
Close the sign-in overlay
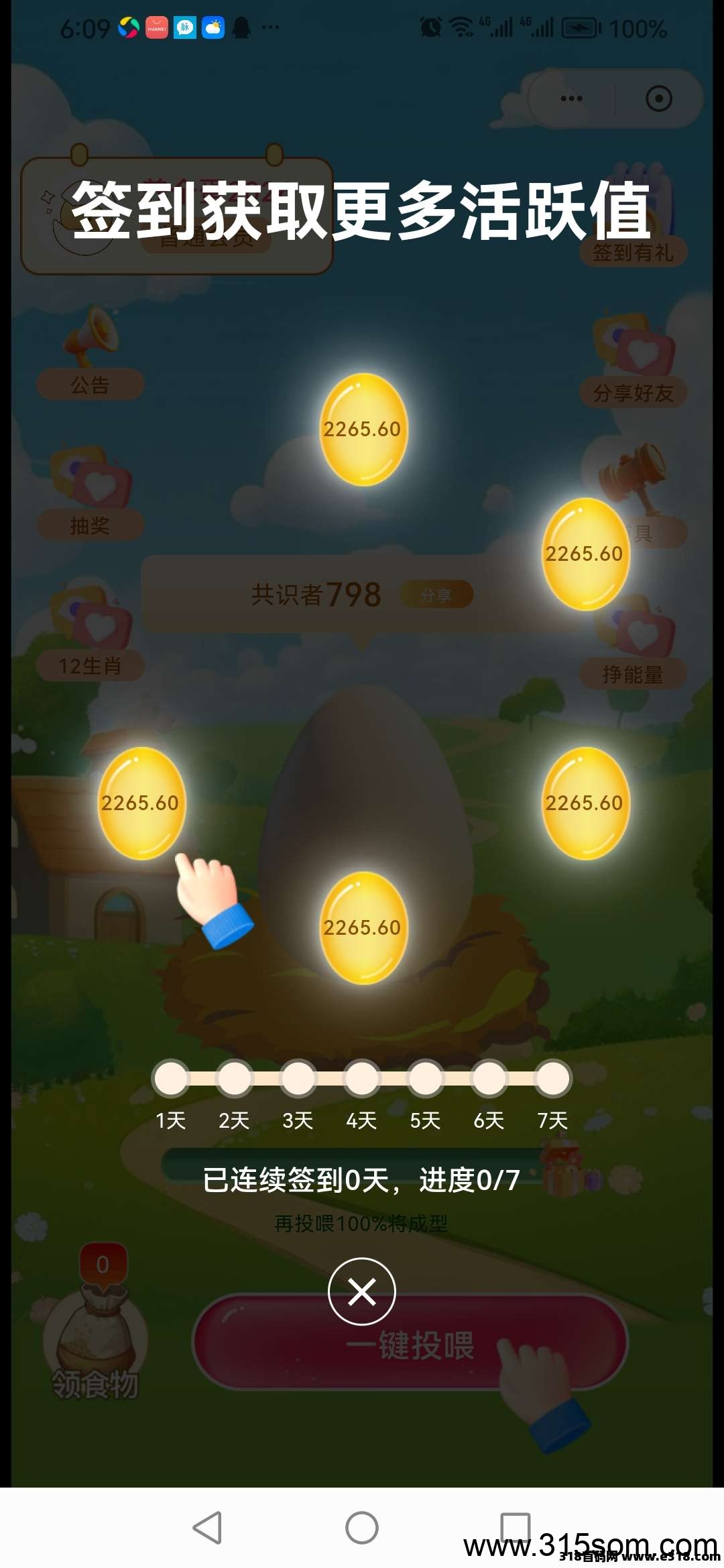coord(362,1291)
